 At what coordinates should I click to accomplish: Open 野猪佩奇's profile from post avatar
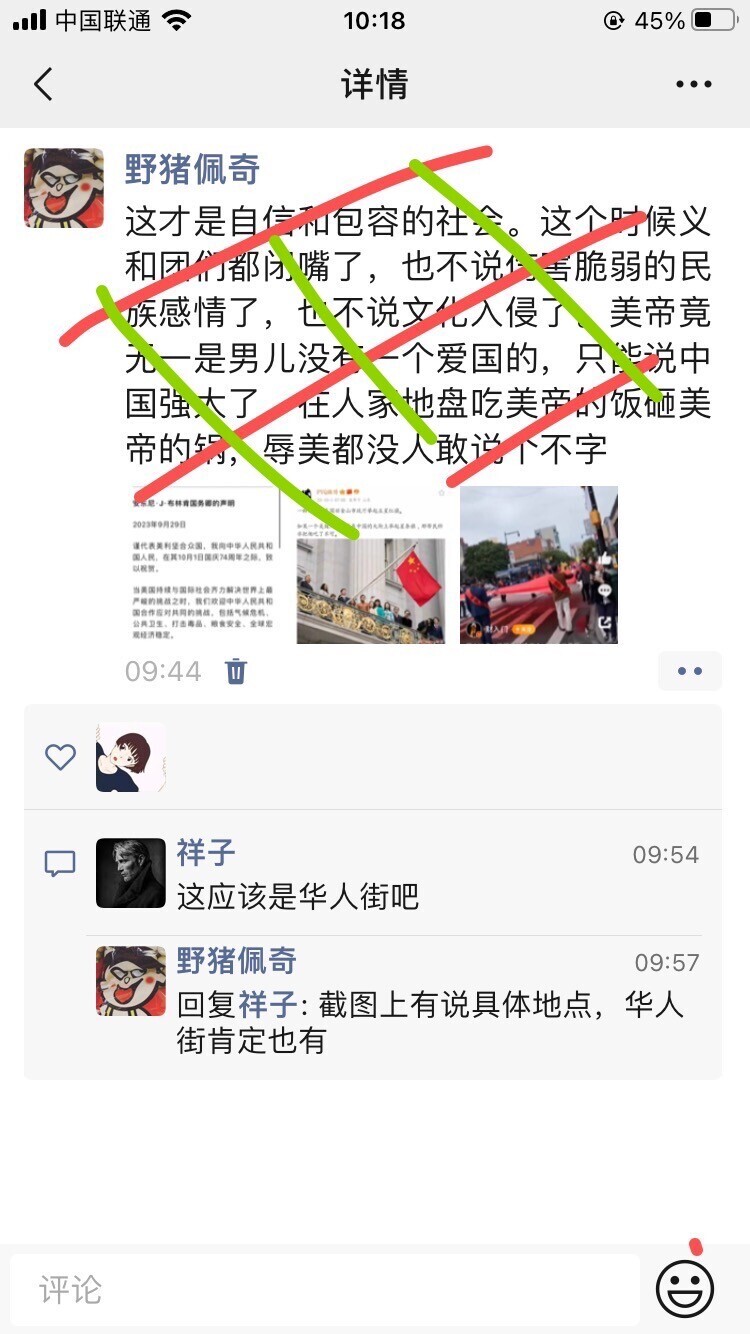(64, 188)
